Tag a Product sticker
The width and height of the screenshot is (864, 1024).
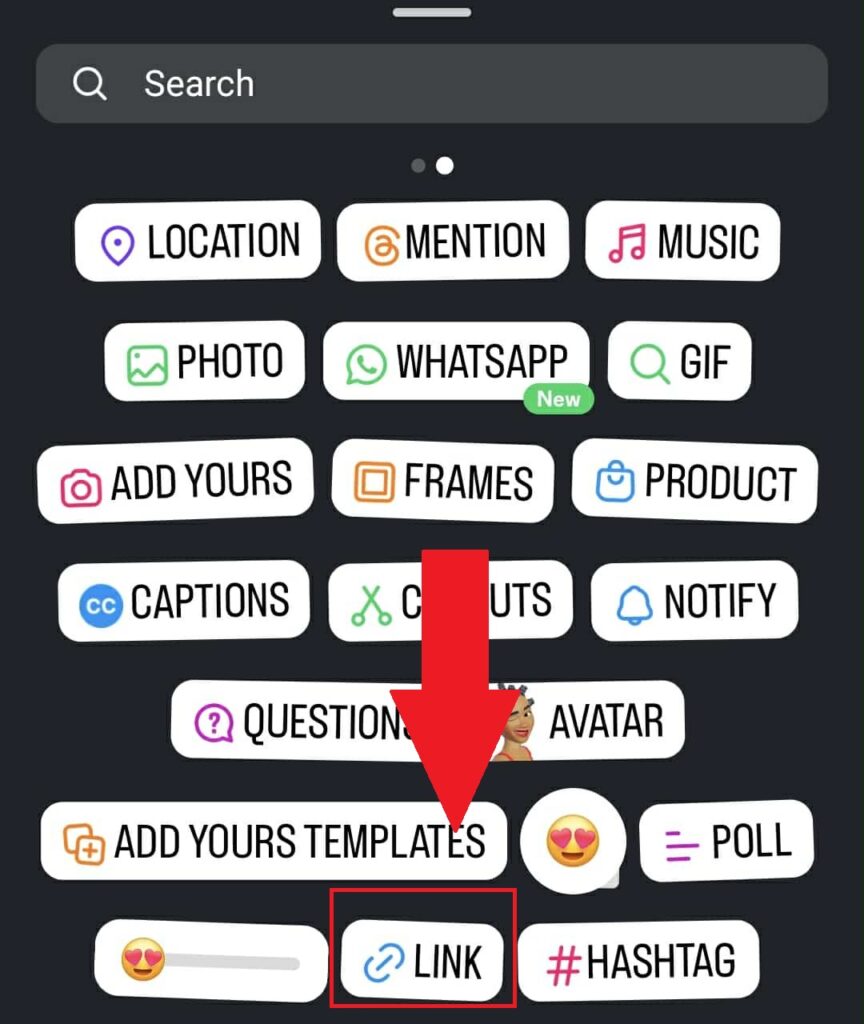(694, 482)
